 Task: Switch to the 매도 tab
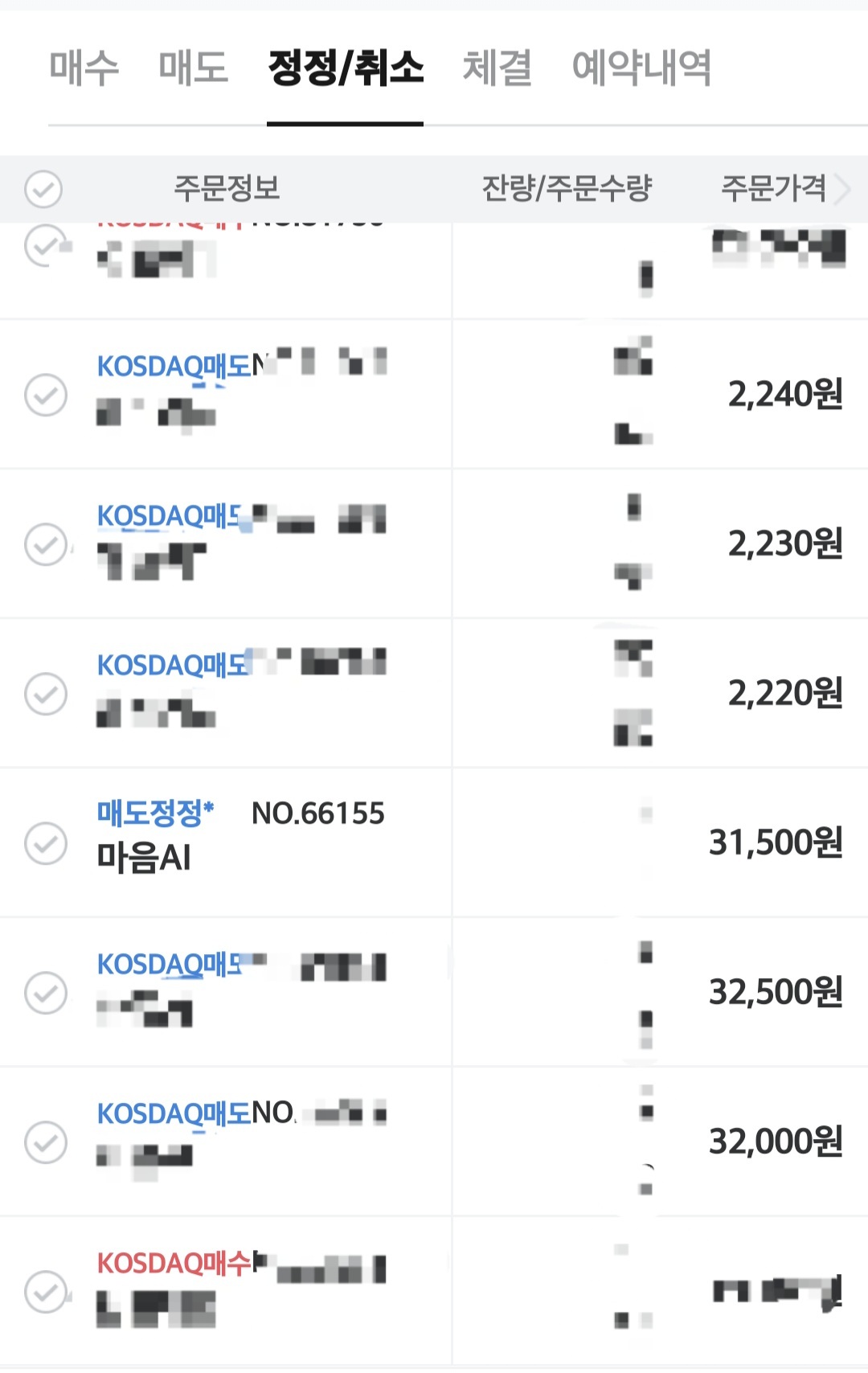193,69
